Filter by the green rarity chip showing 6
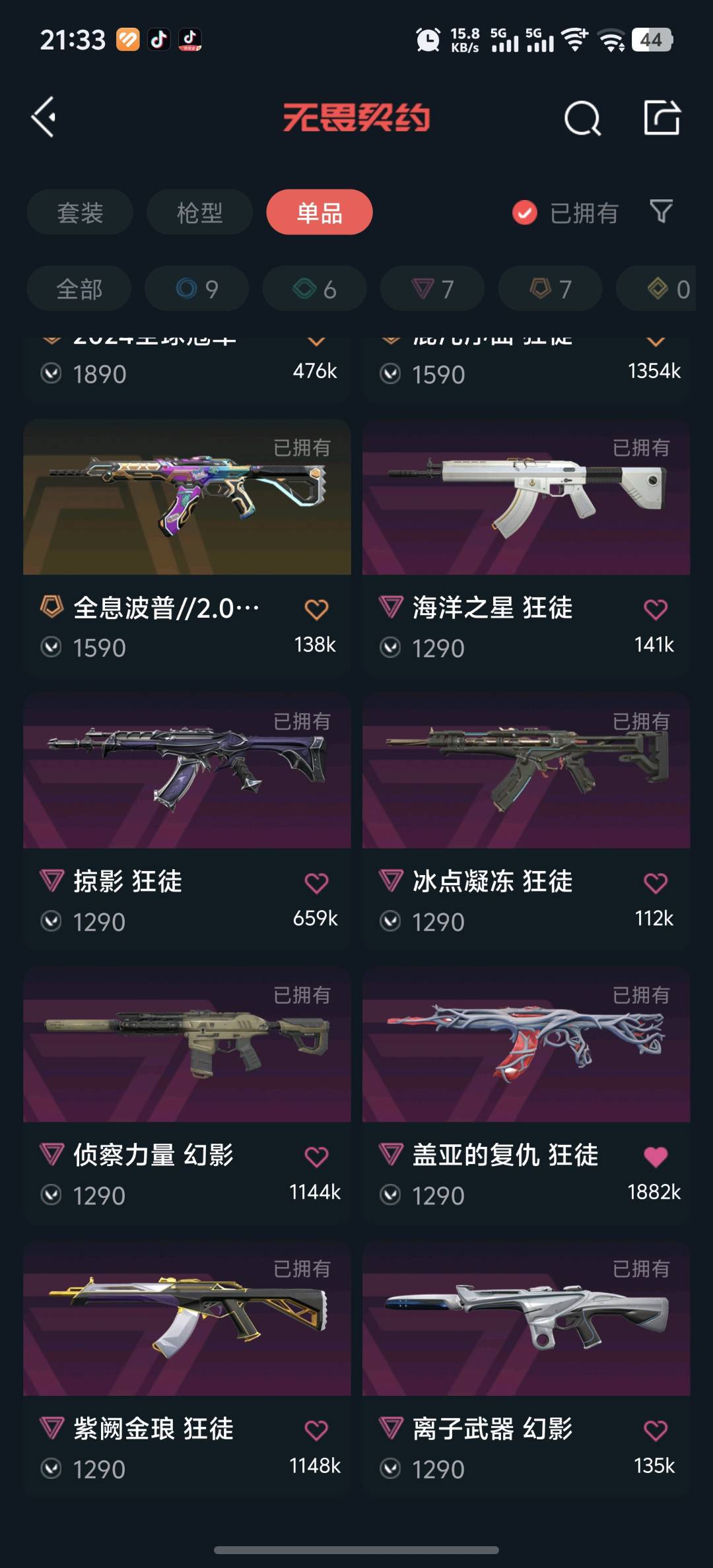Image resolution: width=713 pixels, height=1568 pixels. pos(314,289)
